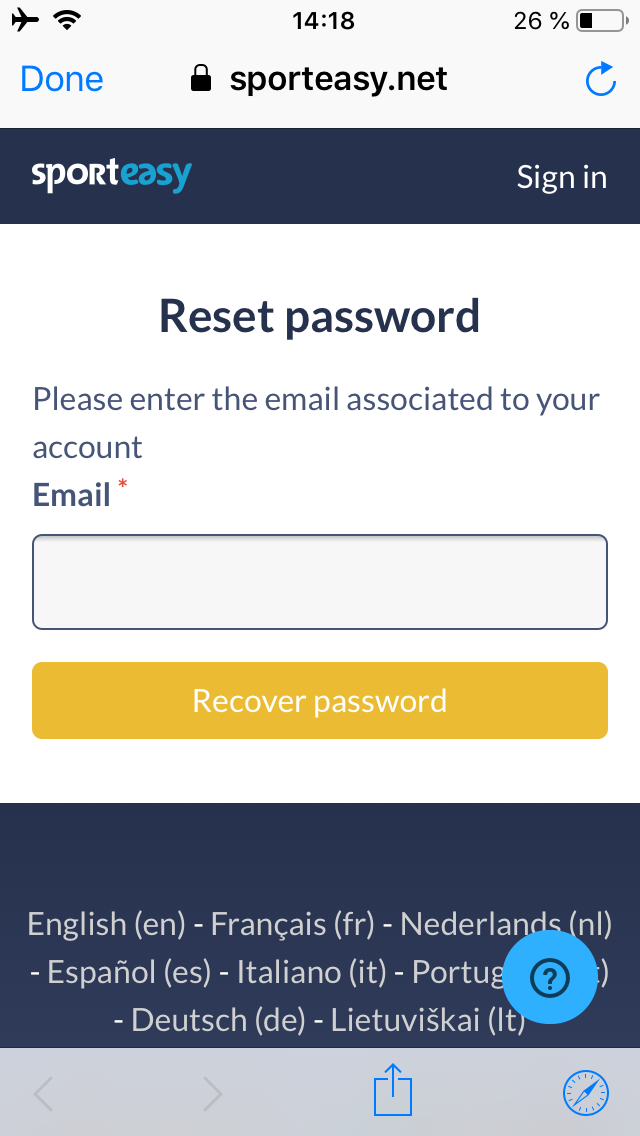
Task: Open this page in Safari
Action: [586, 1092]
